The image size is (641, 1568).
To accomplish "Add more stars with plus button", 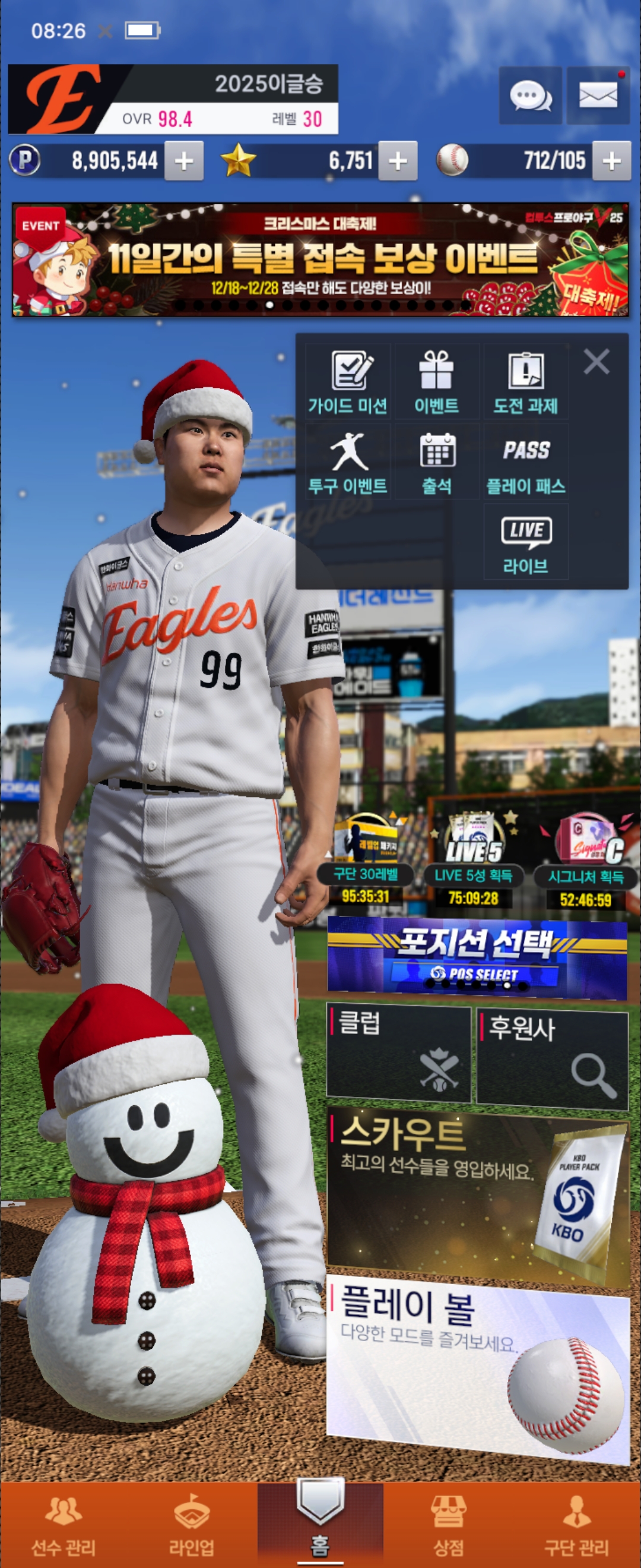I will tap(398, 161).
